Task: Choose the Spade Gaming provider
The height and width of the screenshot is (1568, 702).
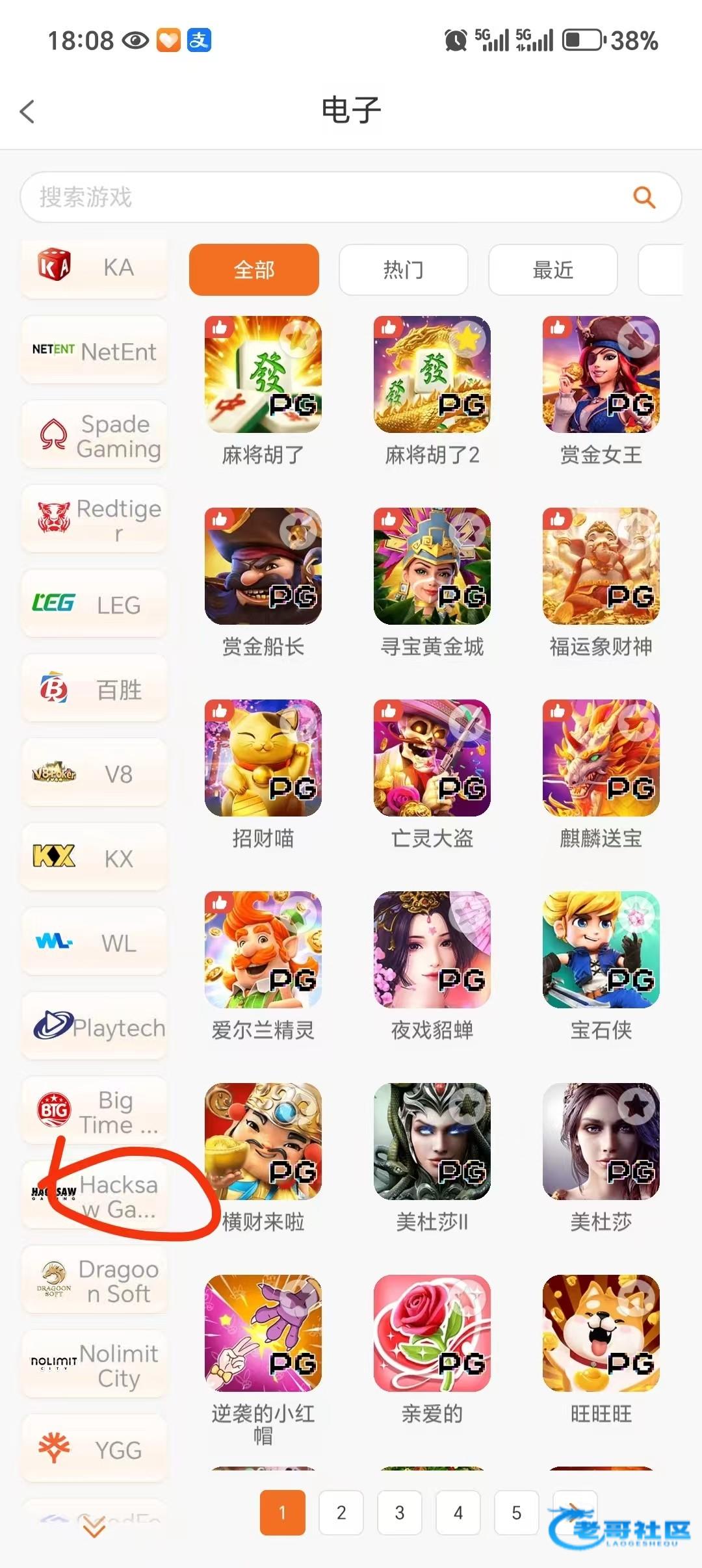Action: (x=94, y=436)
